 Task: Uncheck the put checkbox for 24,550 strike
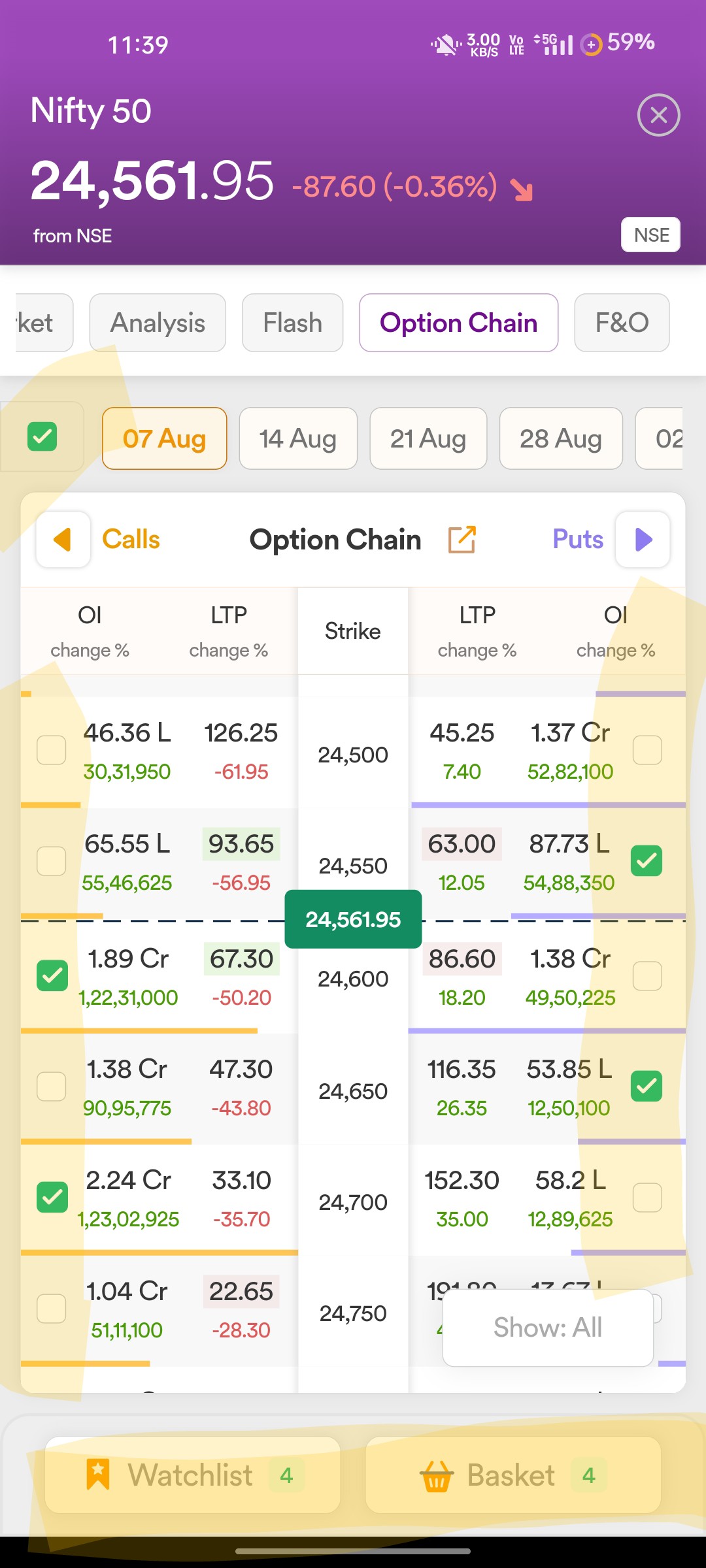click(x=647, y=861)
